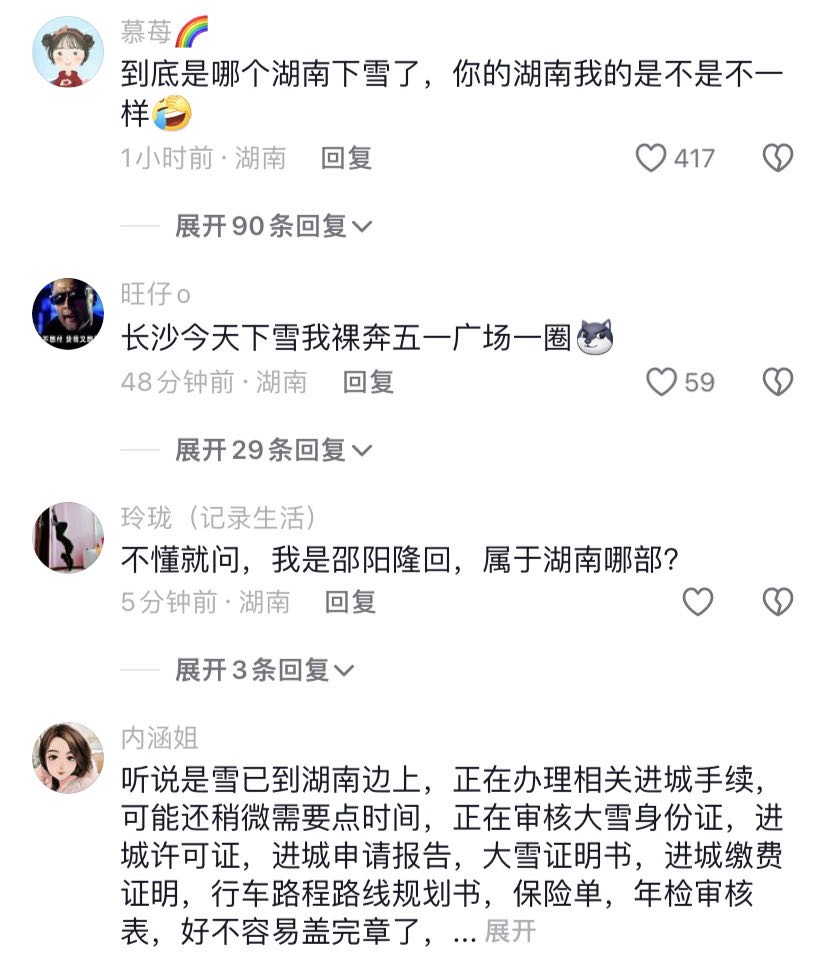Like 玲珑's comment about 邵阳隆回

click(x=697, y=601)
